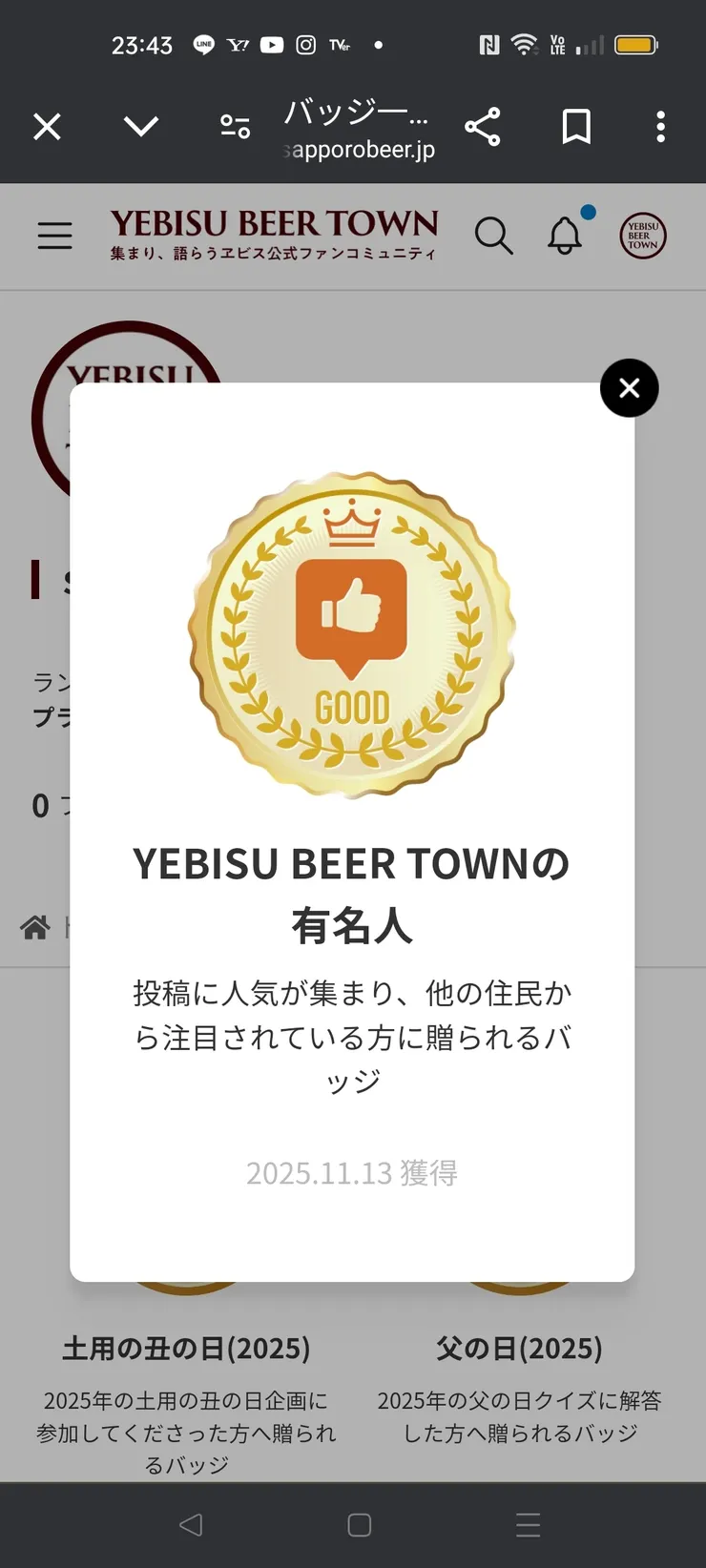Open the notifications bell
Image resolution: width=706 pixels, height=1568 pixels.
pyautogui.click(x=565, y=236)
